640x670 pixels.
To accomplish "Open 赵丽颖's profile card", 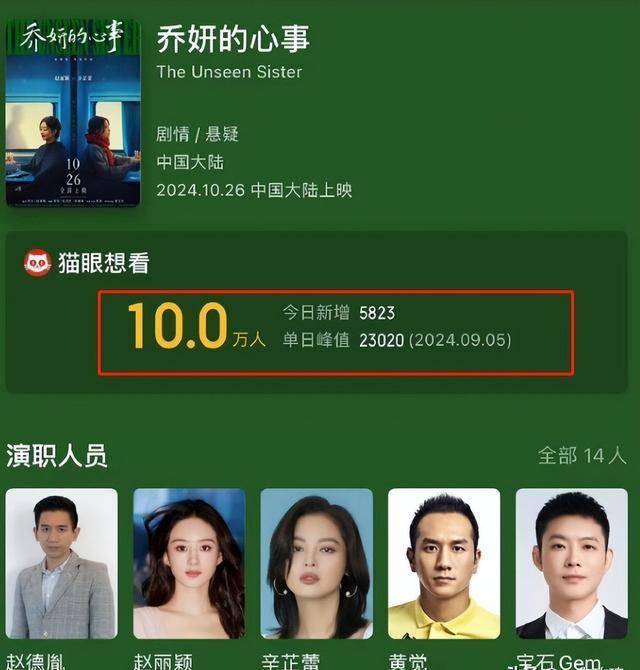I will click(189, 563).
